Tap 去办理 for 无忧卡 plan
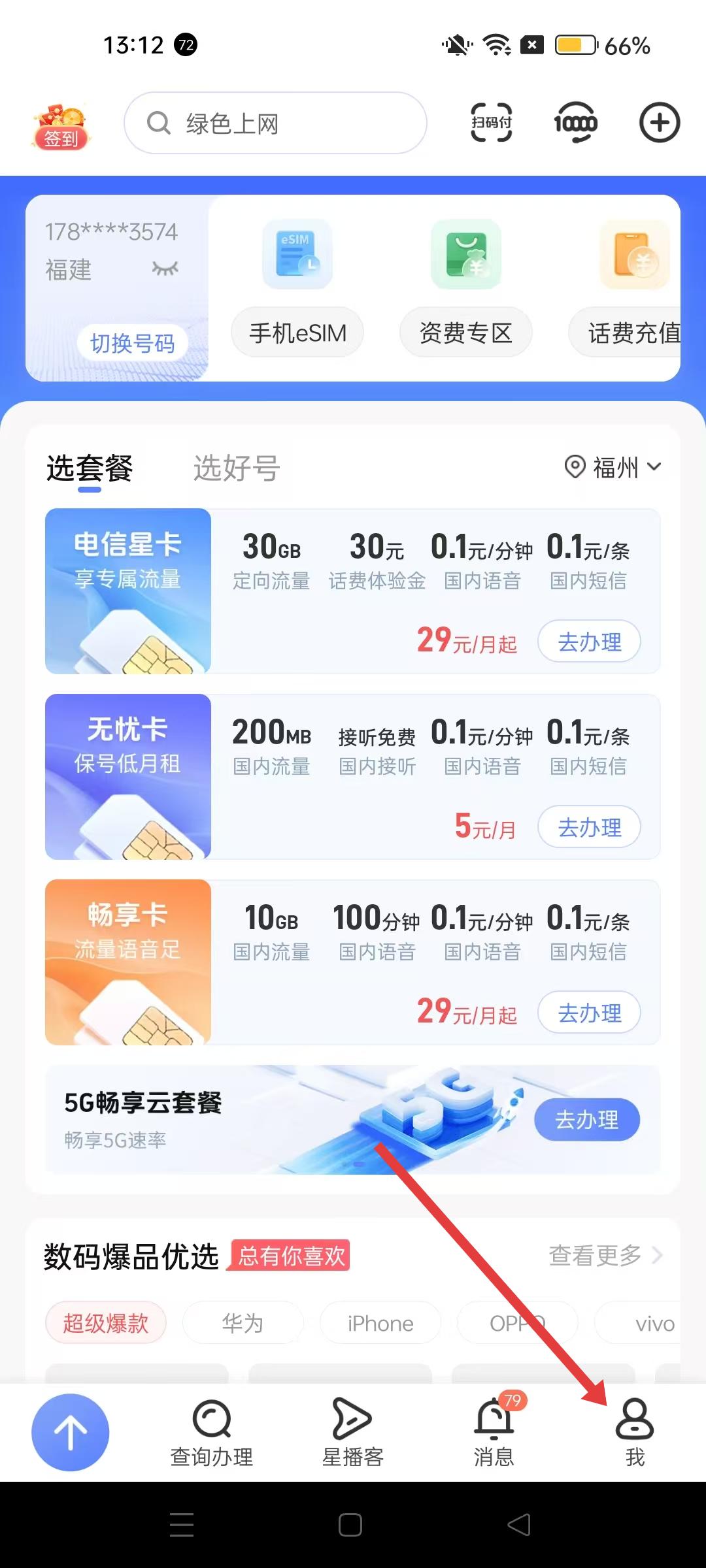706x1568 pixels. [x=589, y=827]
